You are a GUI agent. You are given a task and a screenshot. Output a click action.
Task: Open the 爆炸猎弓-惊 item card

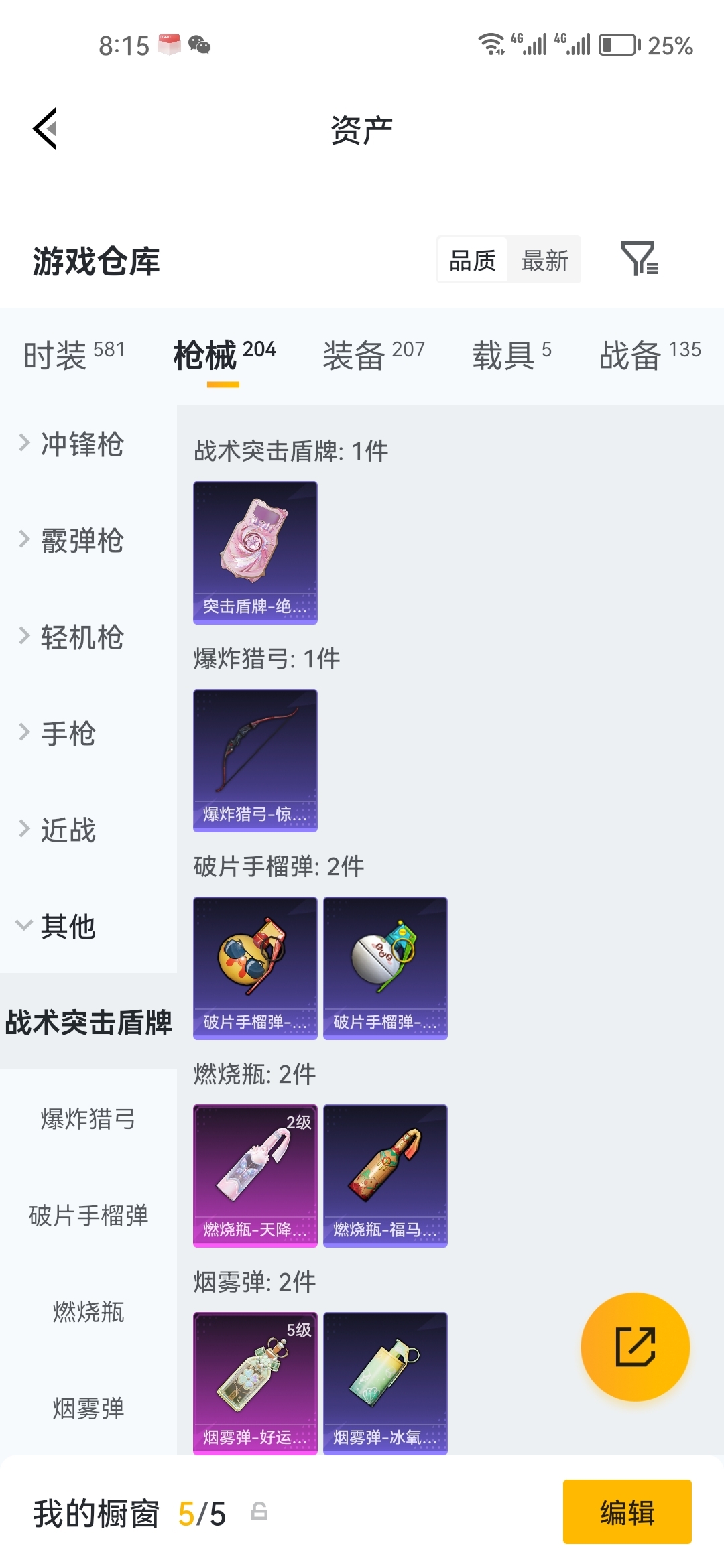pyautogui.click(x=255, y=761)
